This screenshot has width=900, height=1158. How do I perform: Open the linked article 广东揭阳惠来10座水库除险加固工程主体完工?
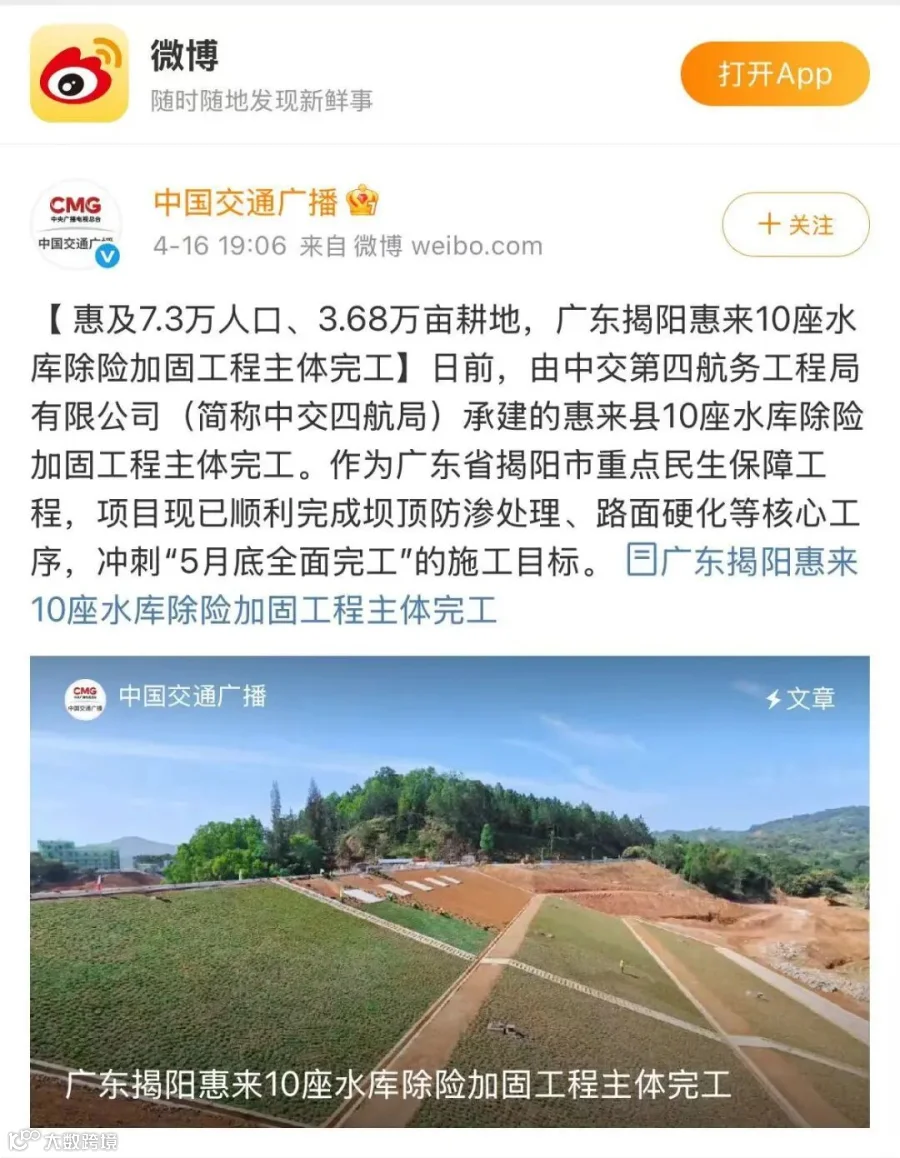tap(445, 586)
